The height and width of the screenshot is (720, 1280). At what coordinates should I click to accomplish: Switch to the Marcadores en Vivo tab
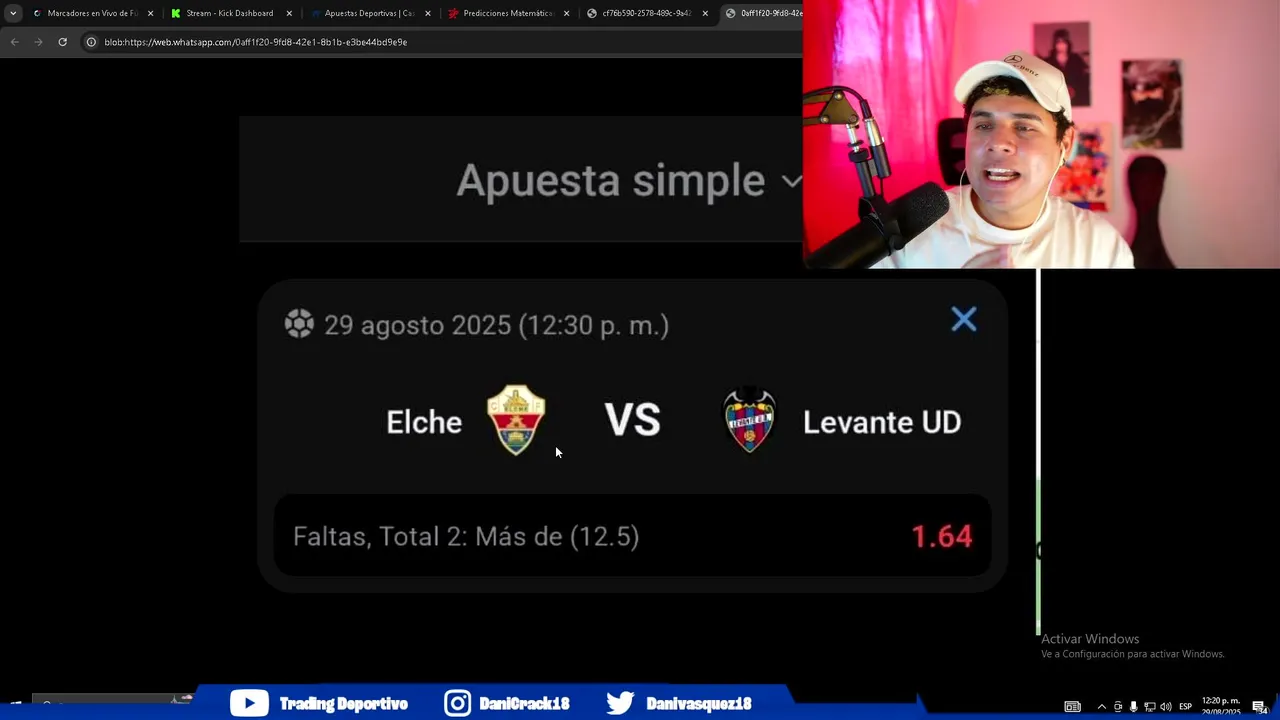point(90,13)
